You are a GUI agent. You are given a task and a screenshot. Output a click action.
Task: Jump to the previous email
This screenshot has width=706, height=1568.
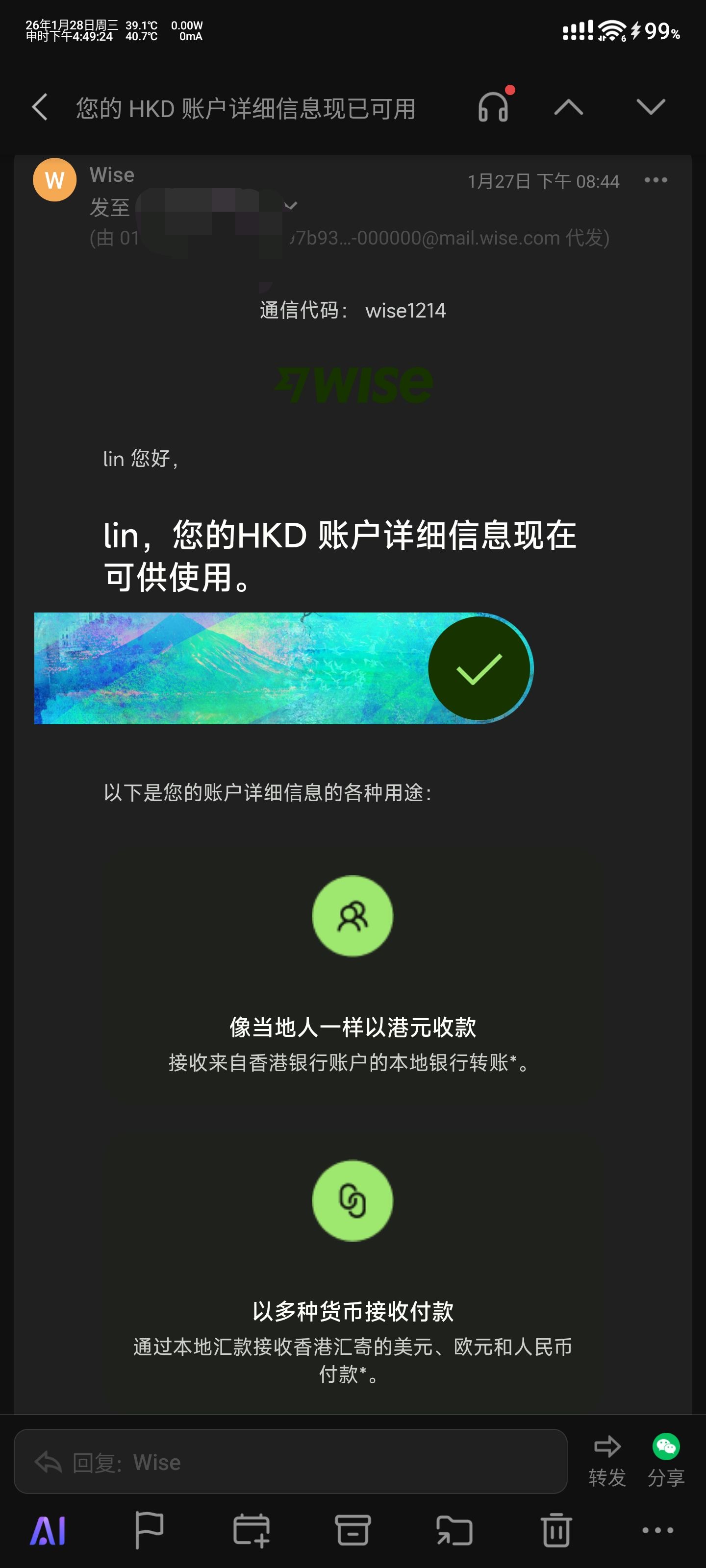point(568,108)
